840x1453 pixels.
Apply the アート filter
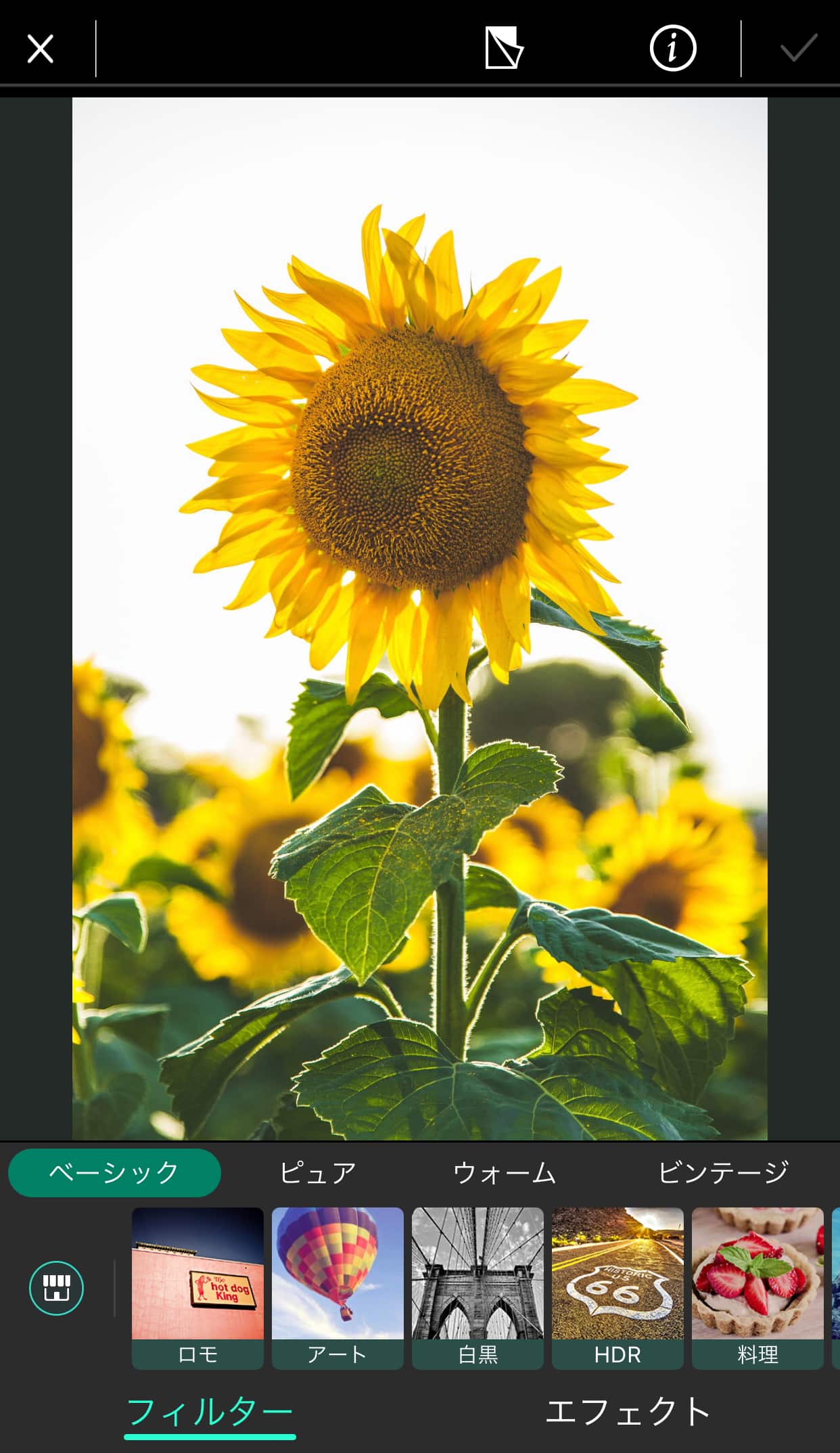[337, 1288]
